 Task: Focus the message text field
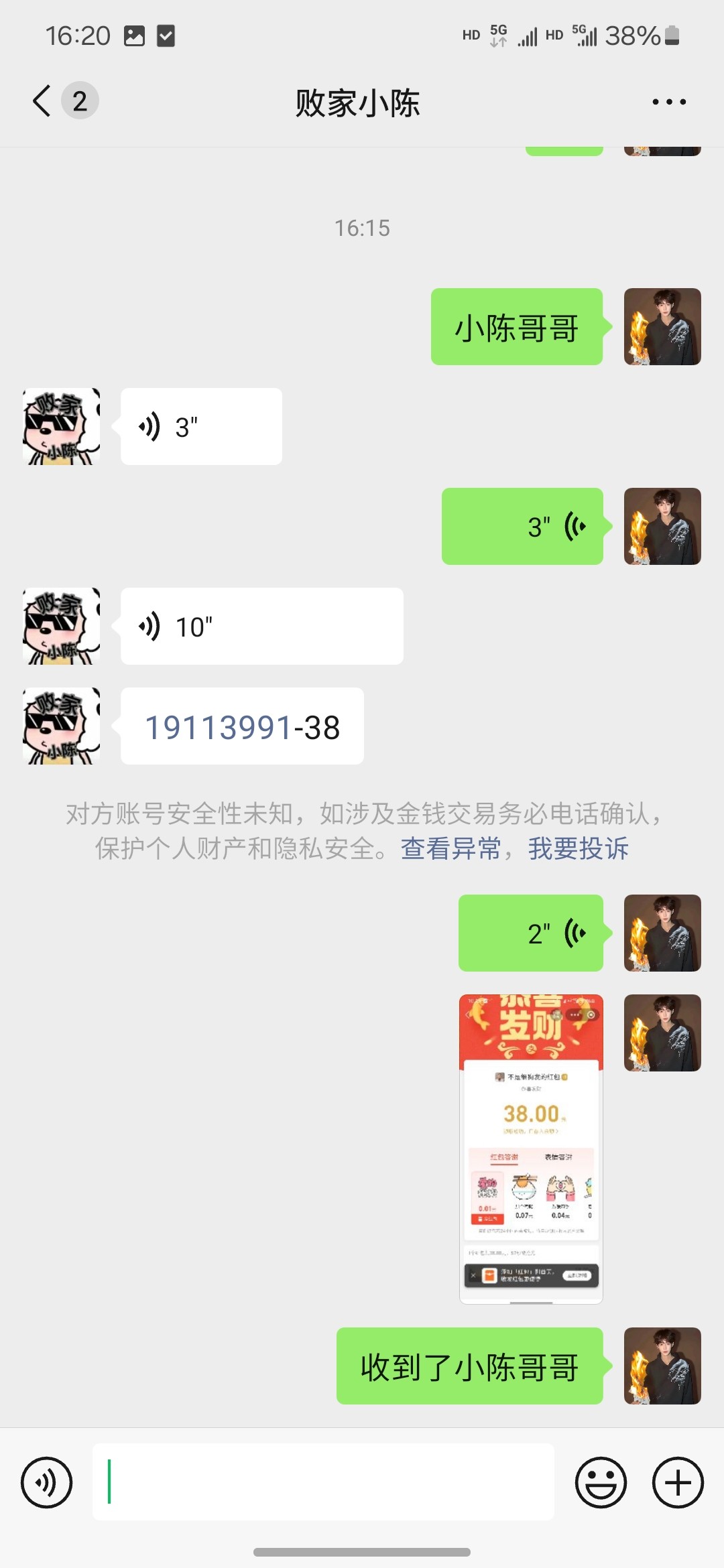[x=323, y=1482]
